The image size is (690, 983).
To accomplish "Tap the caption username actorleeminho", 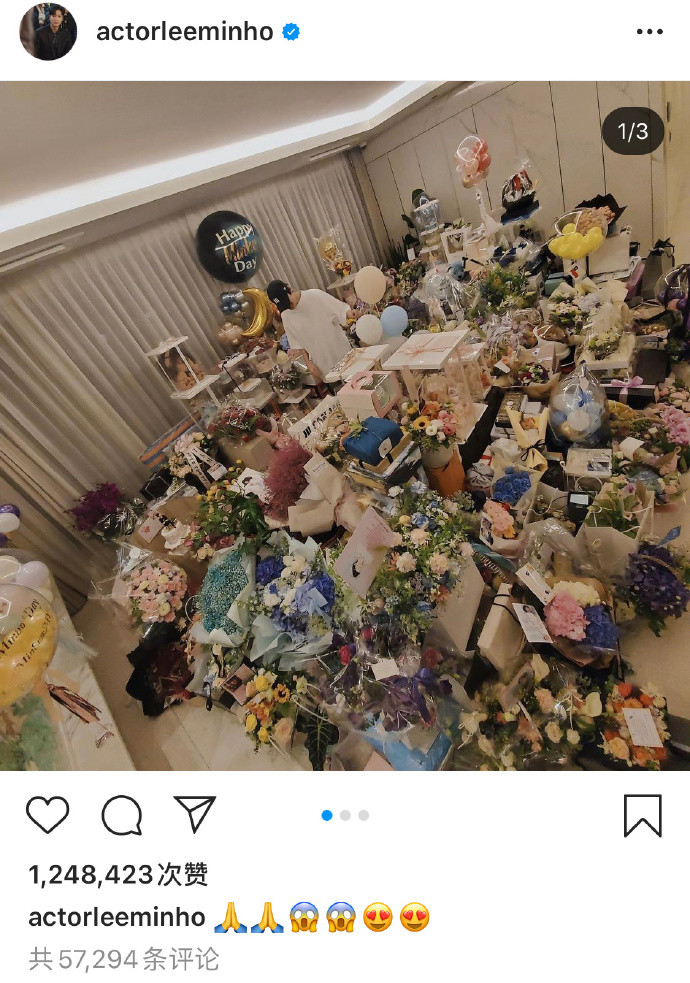I will (117, 917).
